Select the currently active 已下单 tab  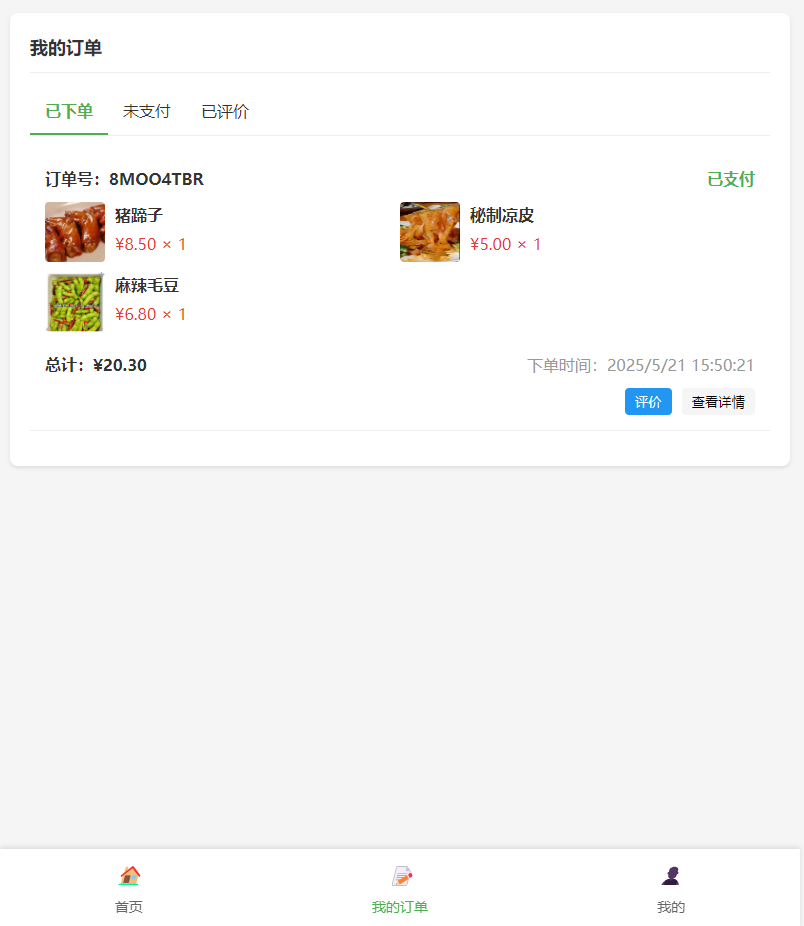68,112
